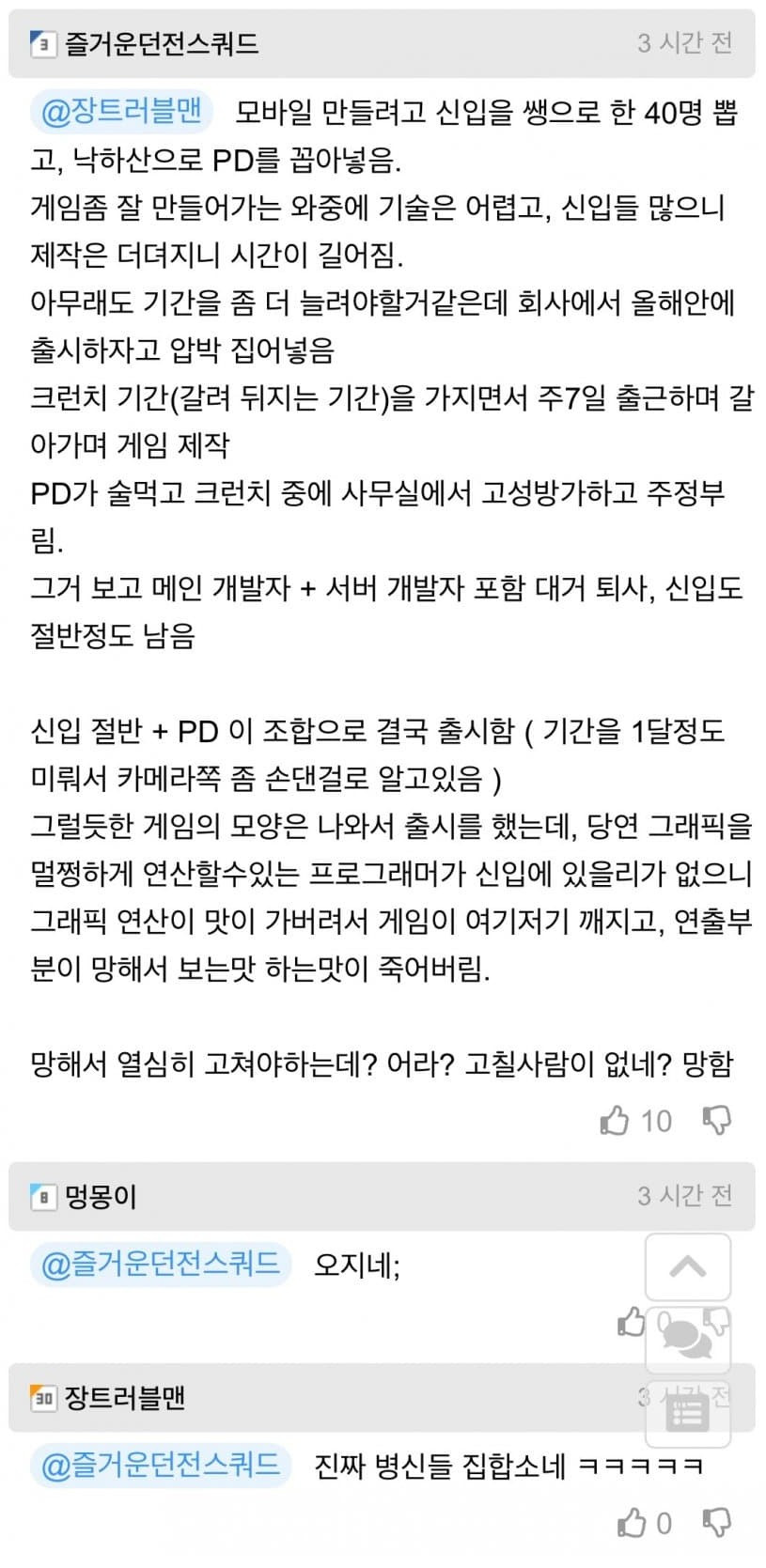Viewport: 766px width, 1568px height.
Task: View 멍몽이's profile from the comment header
Action: 101,1197
